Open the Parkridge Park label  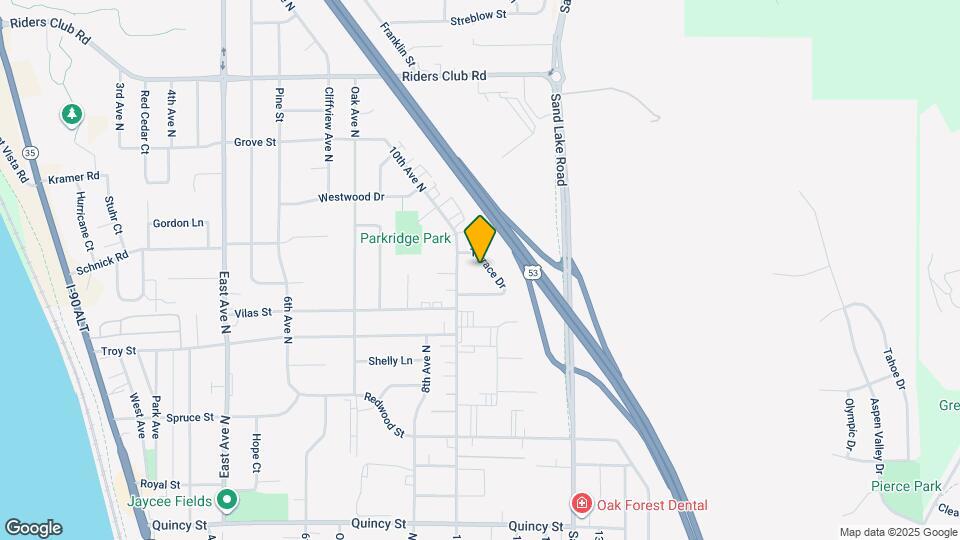(x=405, y=238)
